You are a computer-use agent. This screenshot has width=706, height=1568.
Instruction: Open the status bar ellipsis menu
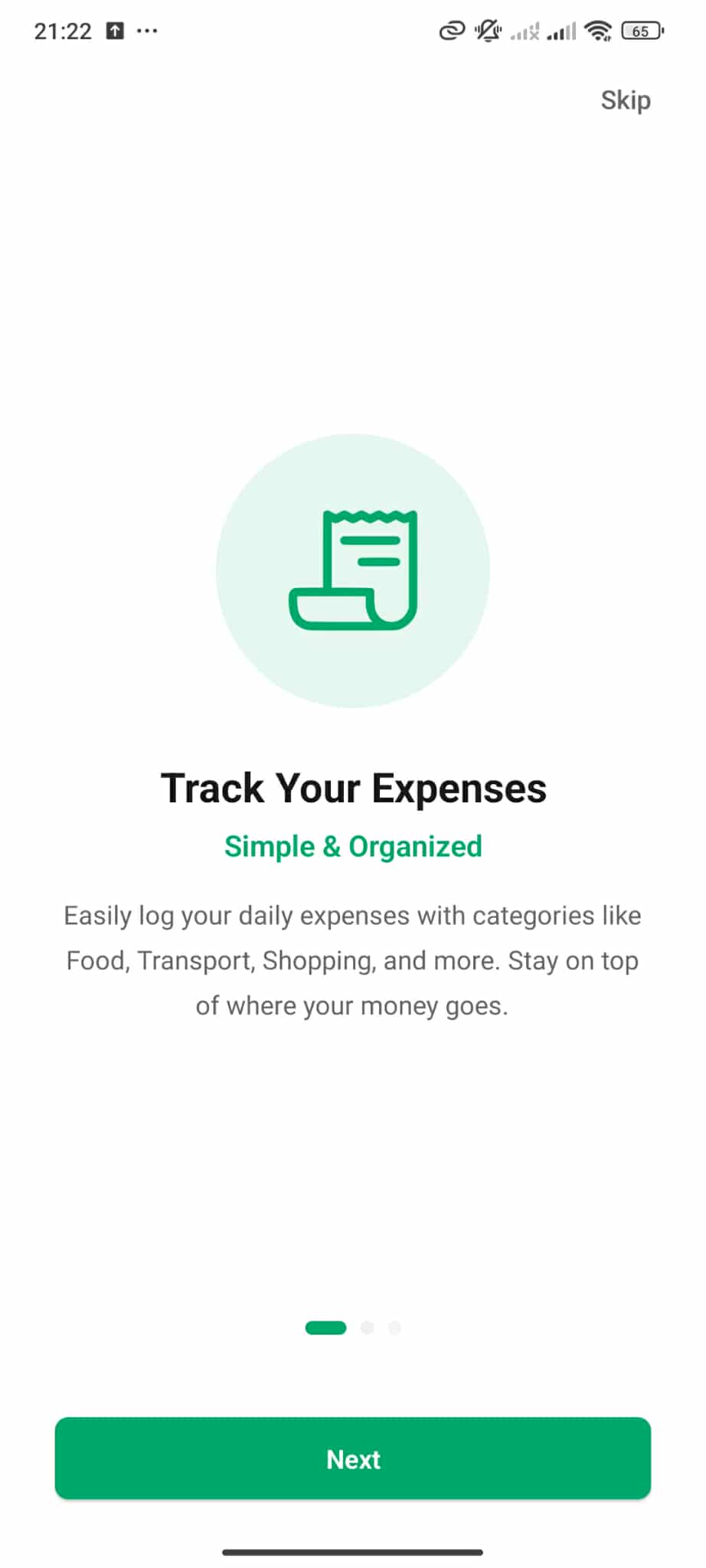click(146, 31)
